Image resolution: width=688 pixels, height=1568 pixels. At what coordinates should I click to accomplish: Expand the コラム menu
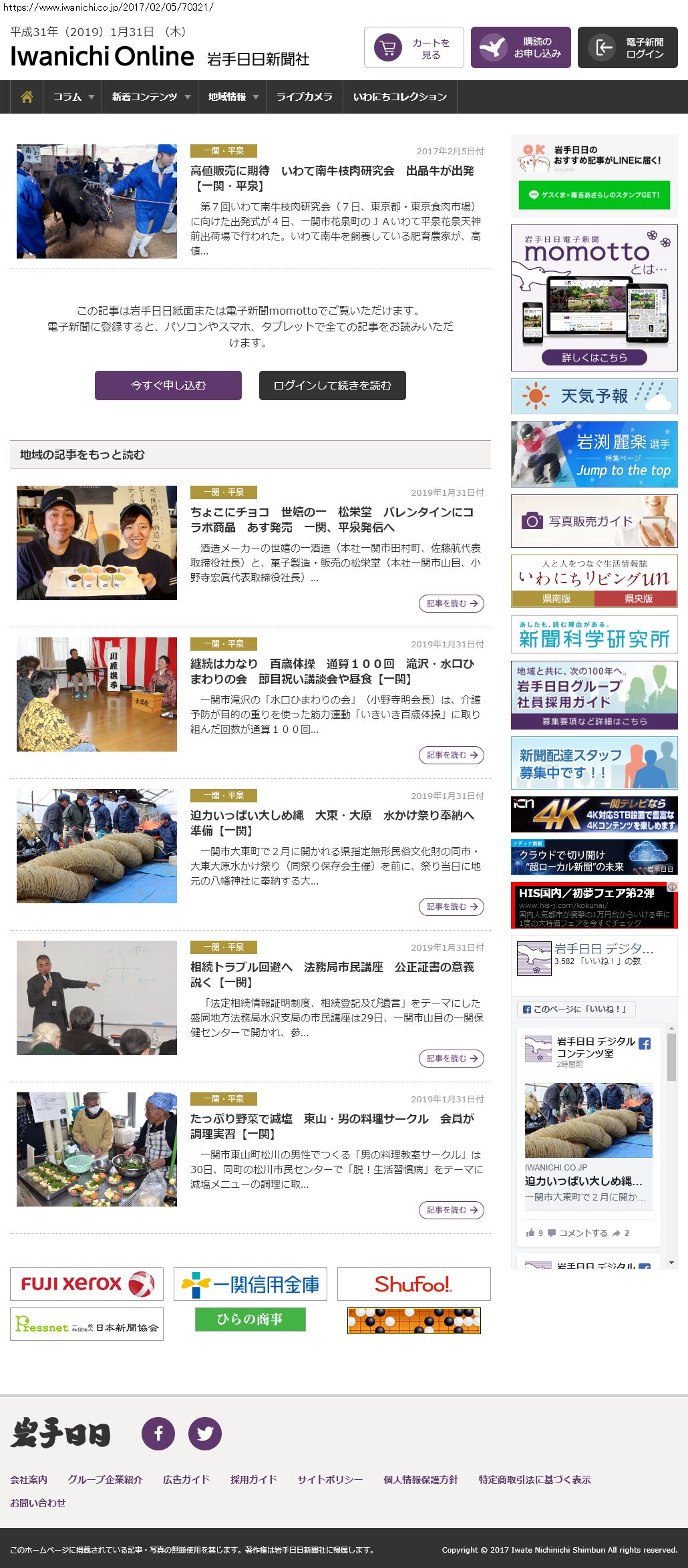73,97
